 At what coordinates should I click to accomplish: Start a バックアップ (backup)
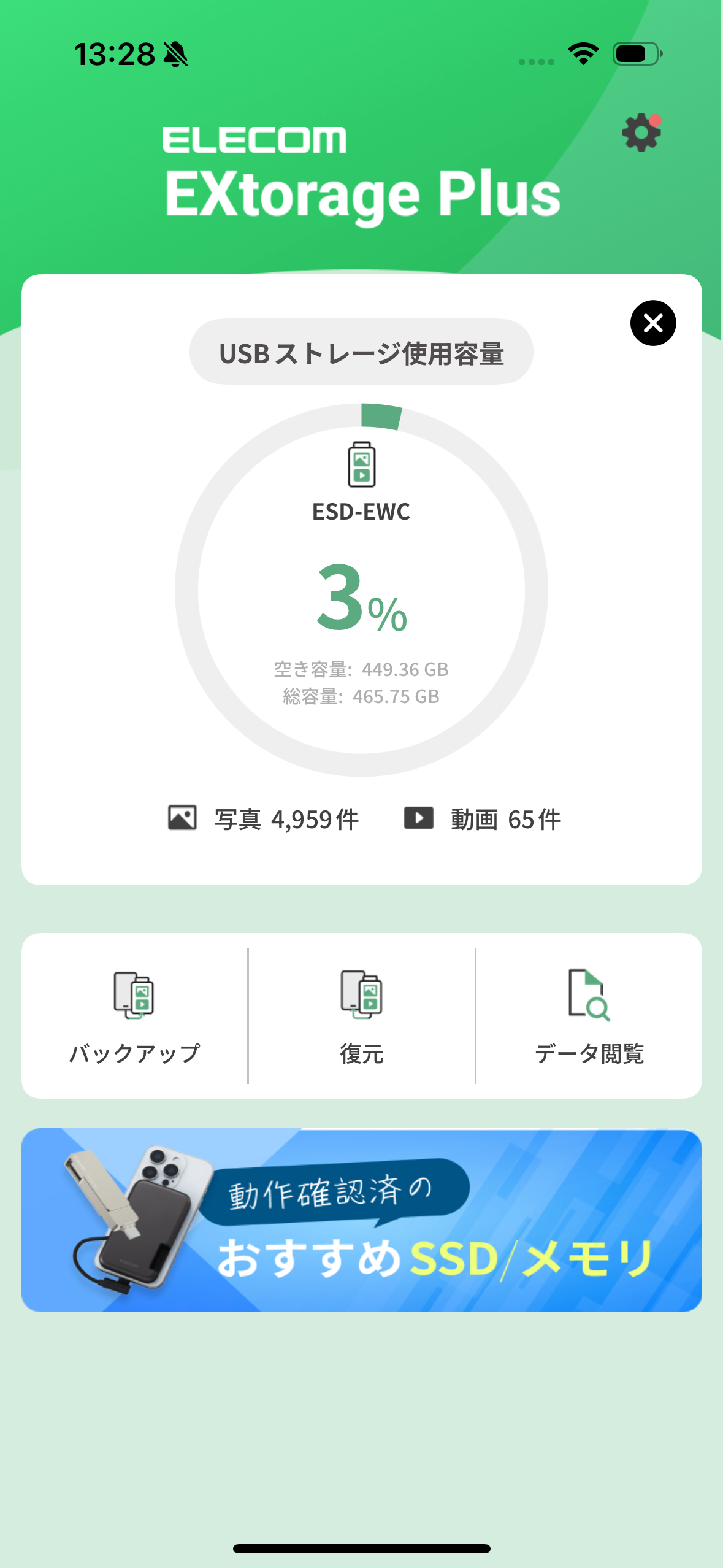pos(134,1016)
